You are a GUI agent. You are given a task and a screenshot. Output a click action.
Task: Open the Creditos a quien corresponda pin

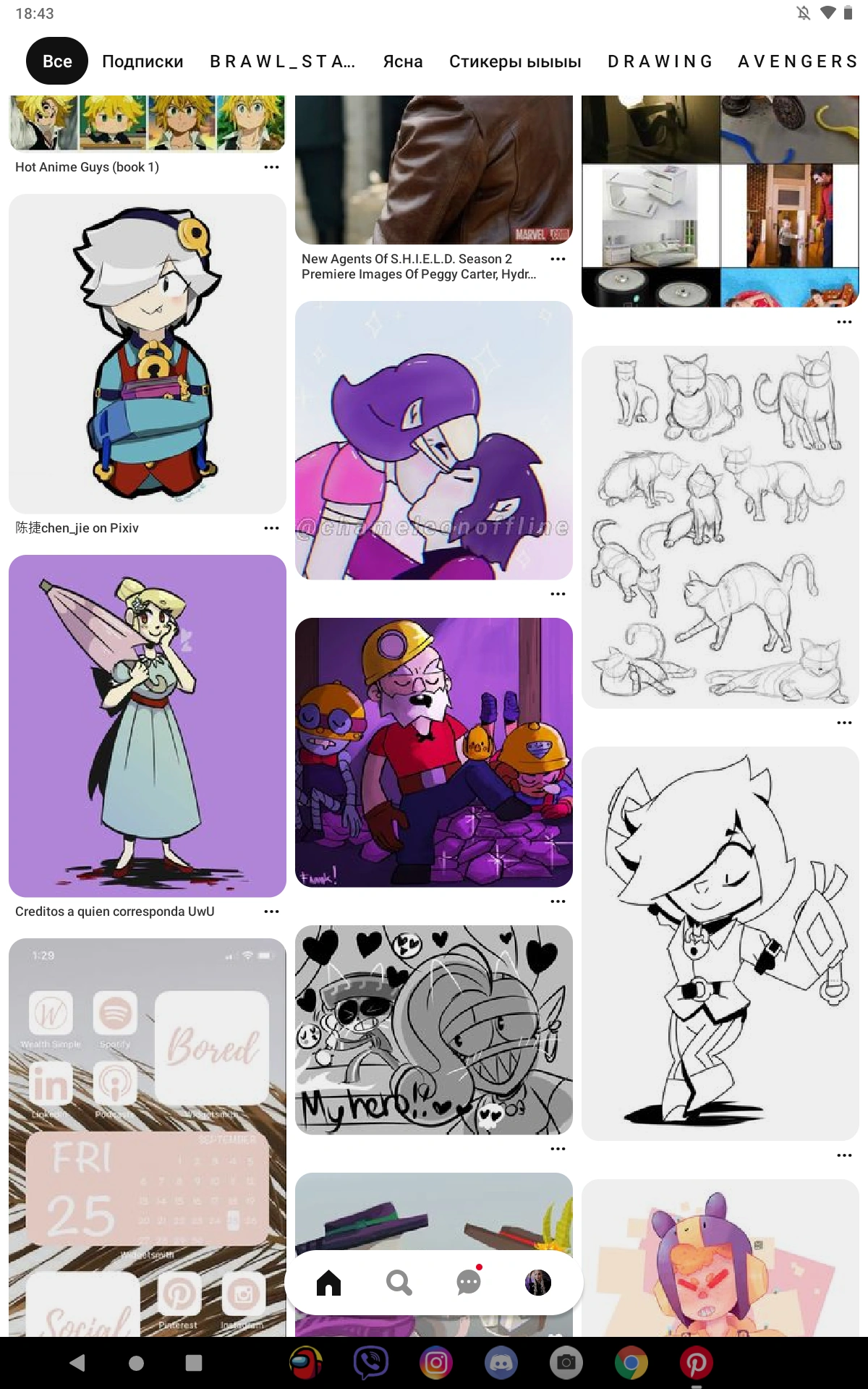[x=148, y=726]
